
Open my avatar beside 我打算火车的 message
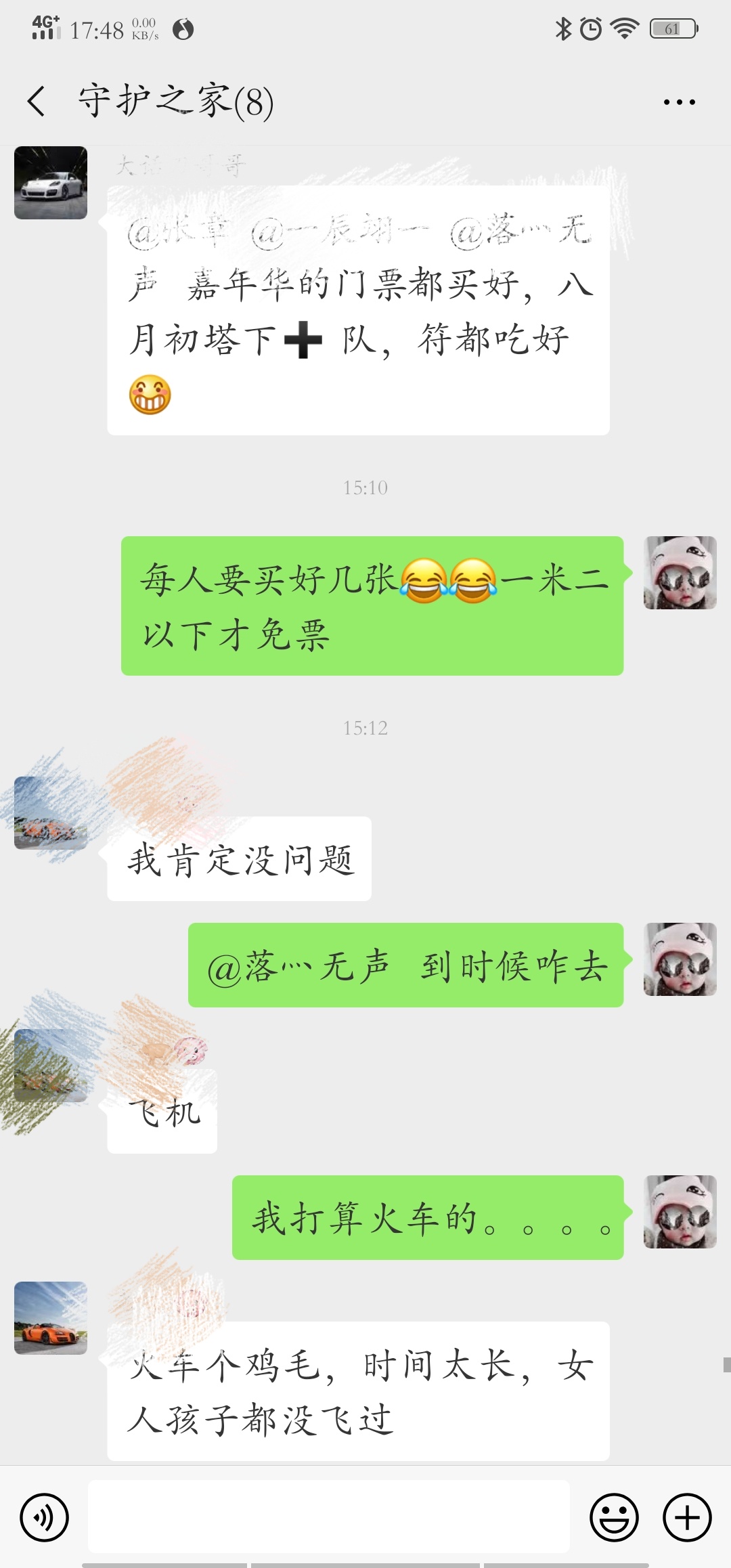pyautogui.click(x=680, y=1211)
